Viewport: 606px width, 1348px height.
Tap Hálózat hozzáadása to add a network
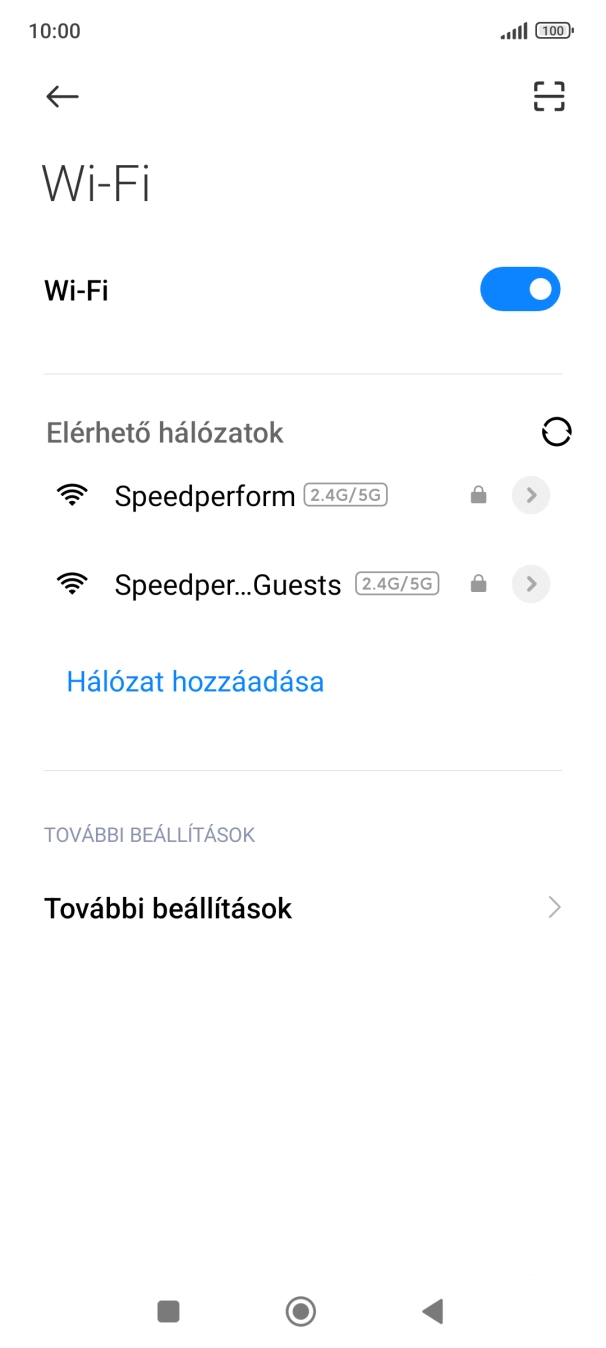tap(195, 682)
